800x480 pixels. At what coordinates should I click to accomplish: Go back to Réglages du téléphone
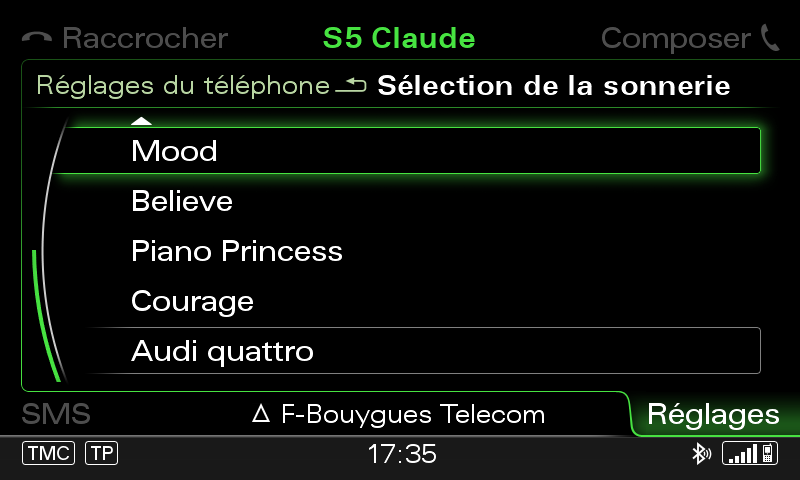(x=190, y=86)
